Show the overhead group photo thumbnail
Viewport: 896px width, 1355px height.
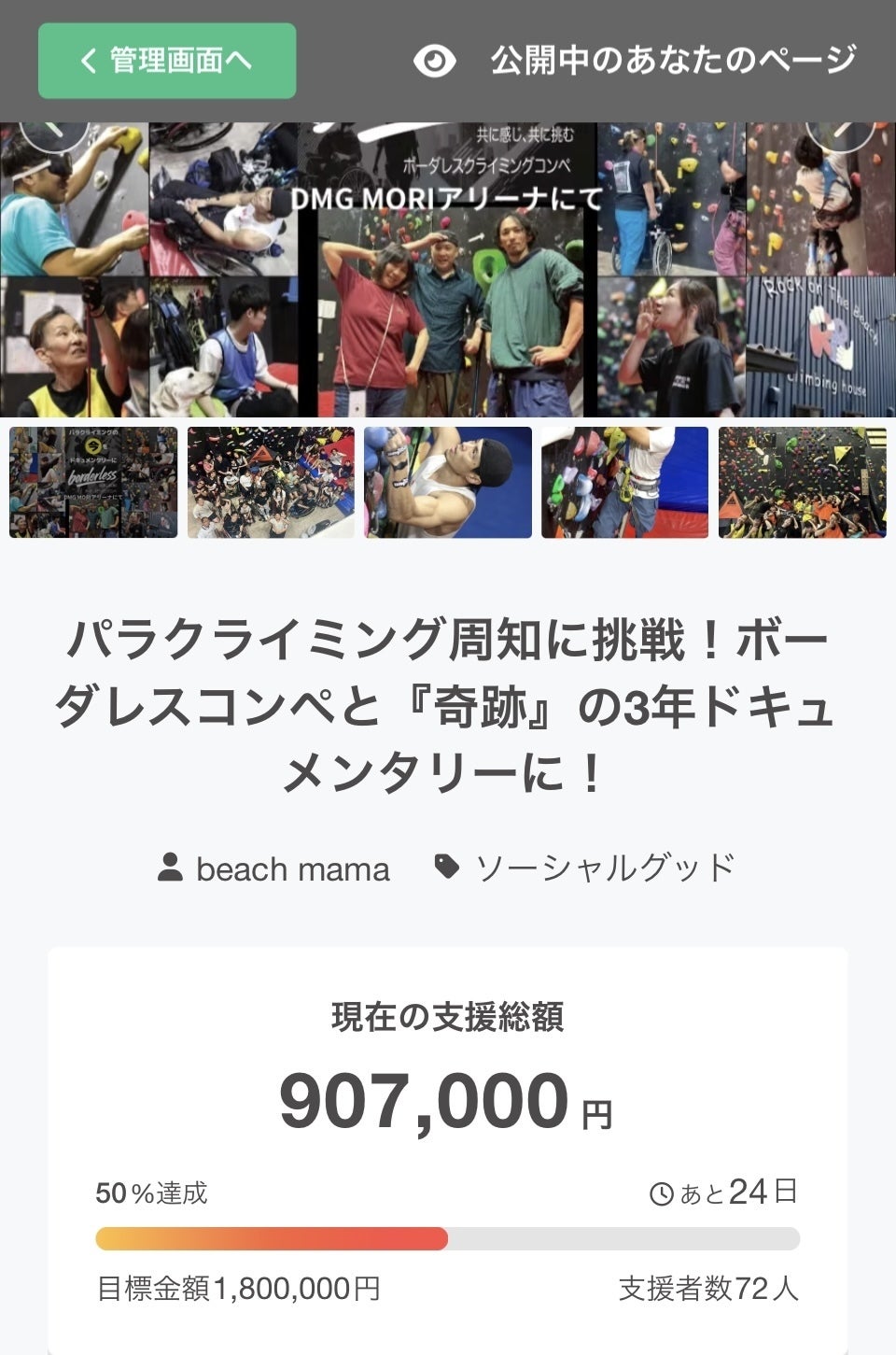(x=271, y=483)
